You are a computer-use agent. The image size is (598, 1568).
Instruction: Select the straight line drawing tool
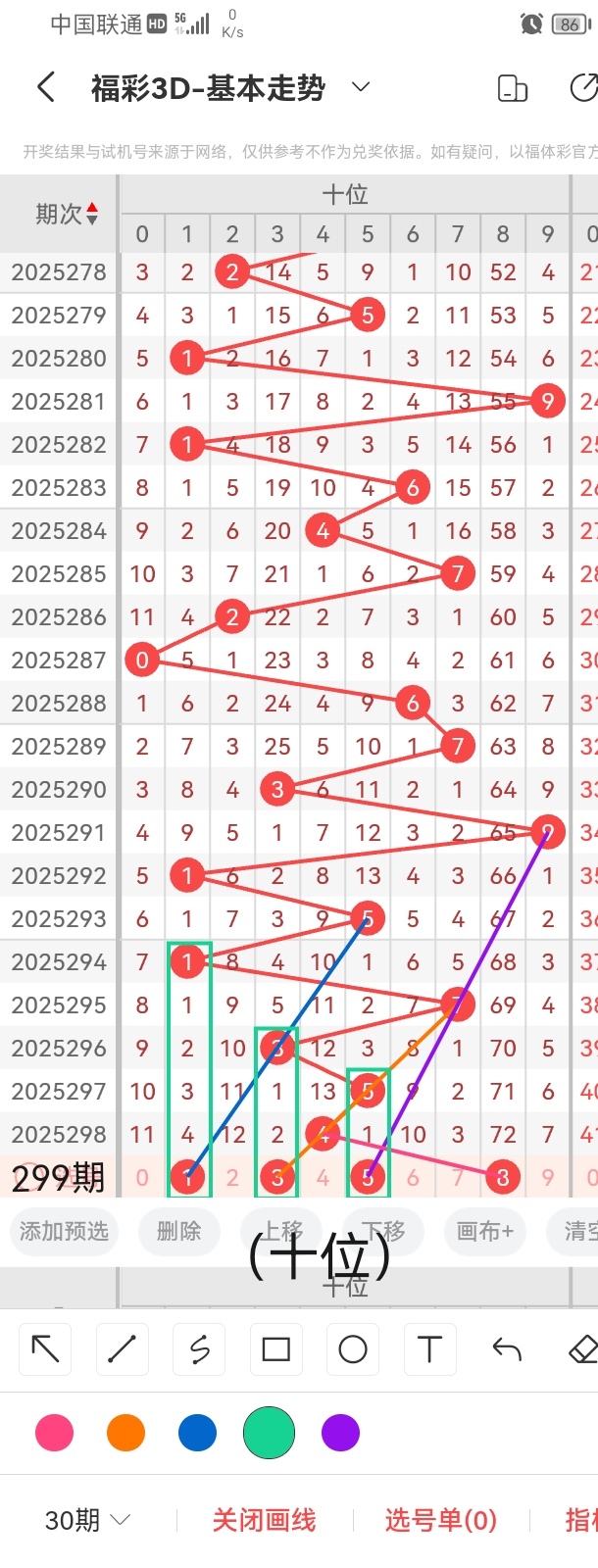(x=122, y=1349)
